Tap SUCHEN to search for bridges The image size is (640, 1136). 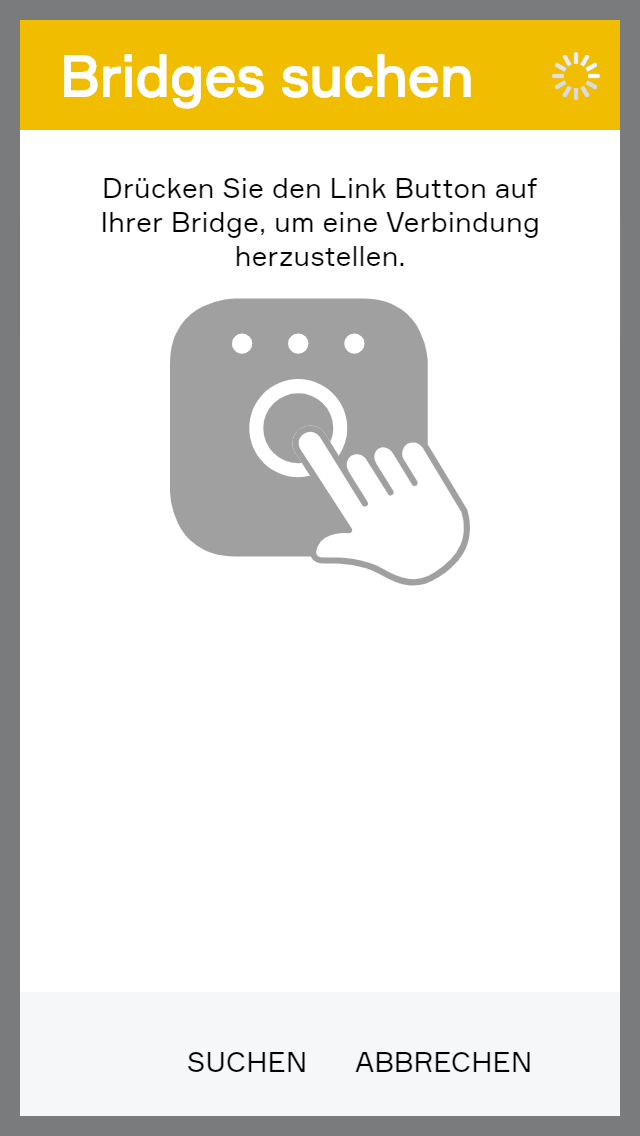[x=247, y=1062]
